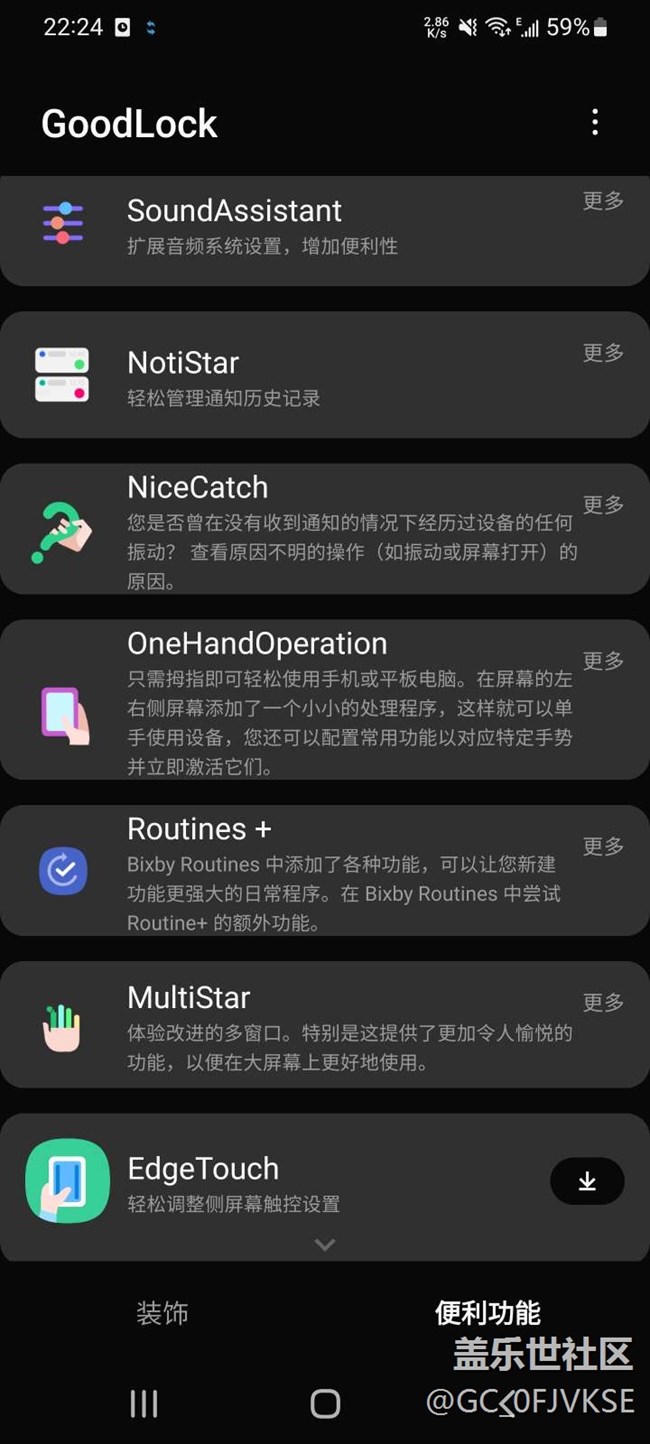
Task: Expand the EdgeTouch card chevron
Action: tap(324, 1245)
